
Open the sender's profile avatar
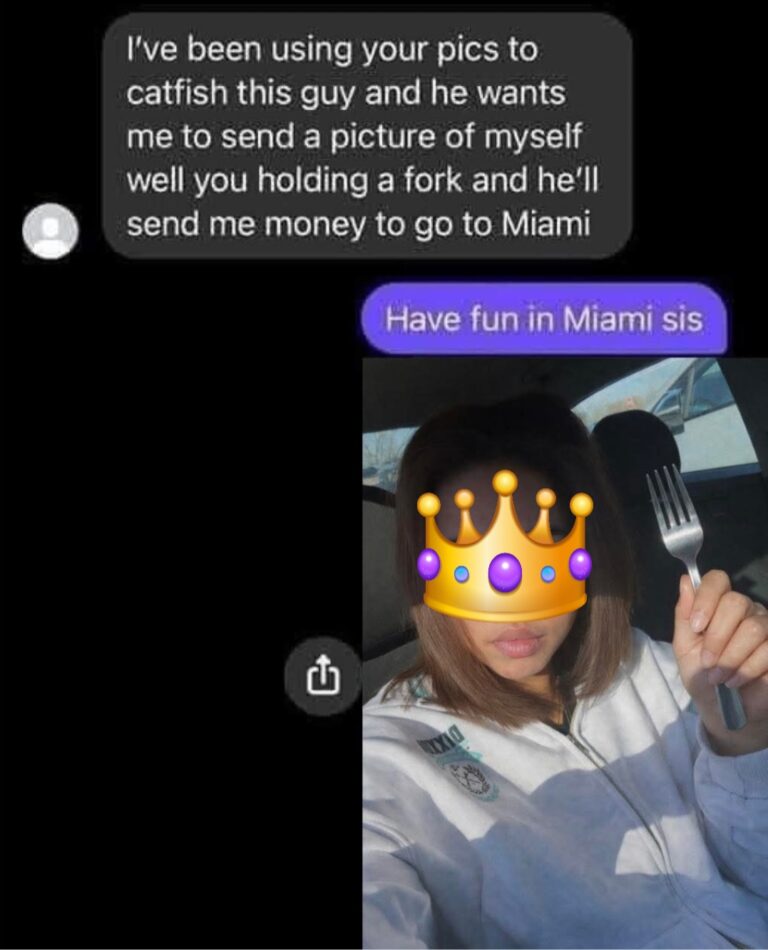[49, 231]
